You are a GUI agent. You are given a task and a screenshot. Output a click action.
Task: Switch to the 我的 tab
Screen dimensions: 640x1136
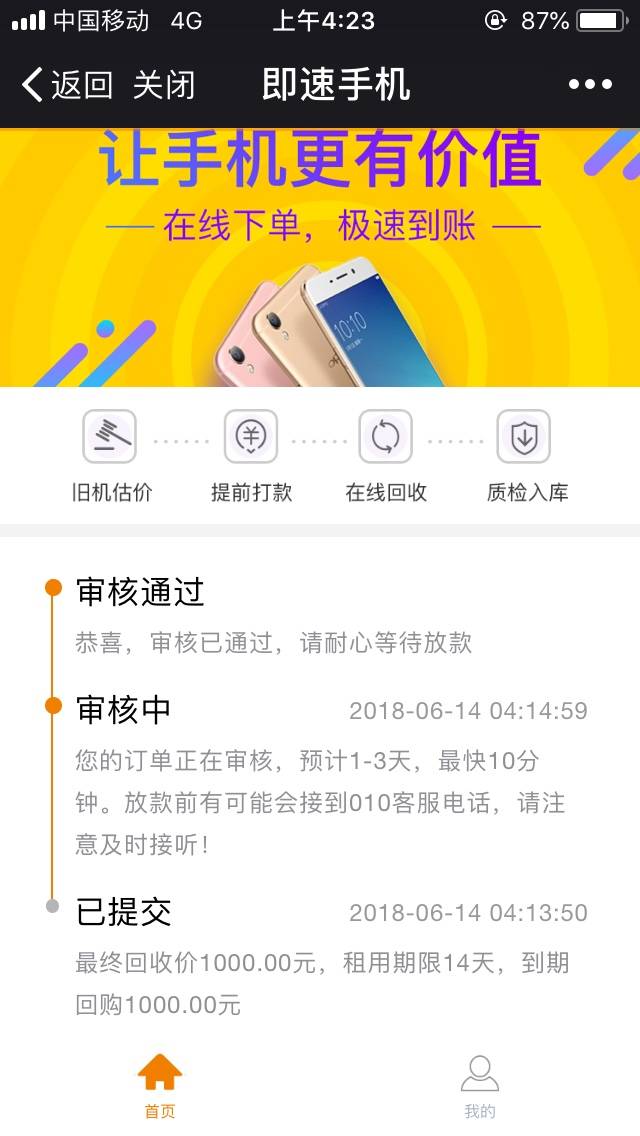(x=480, y=1086)
